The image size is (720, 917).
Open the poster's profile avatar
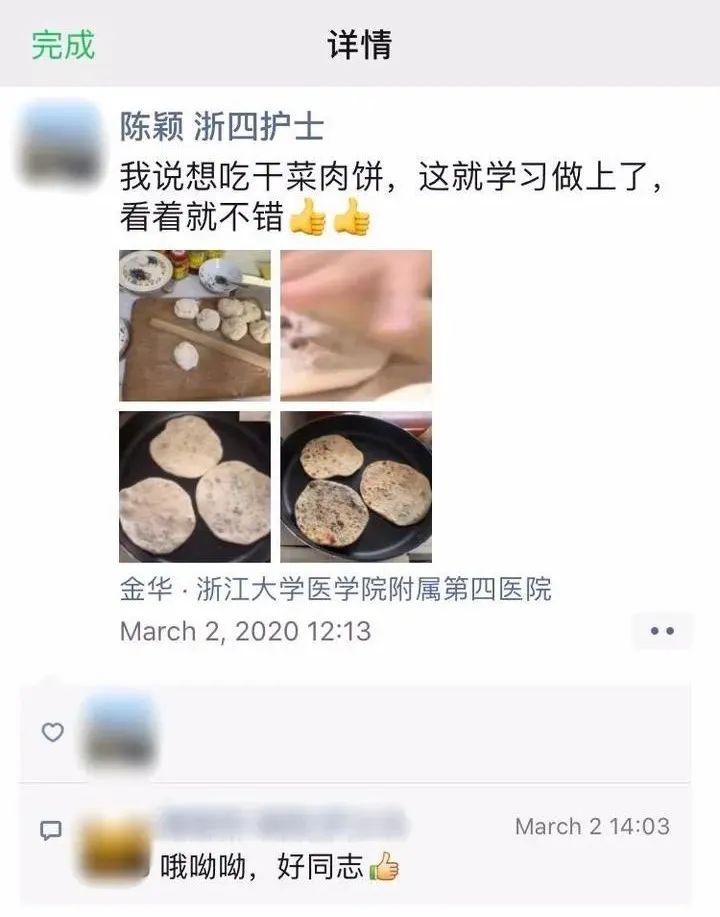pyautogui.click(x=62, y=144)
